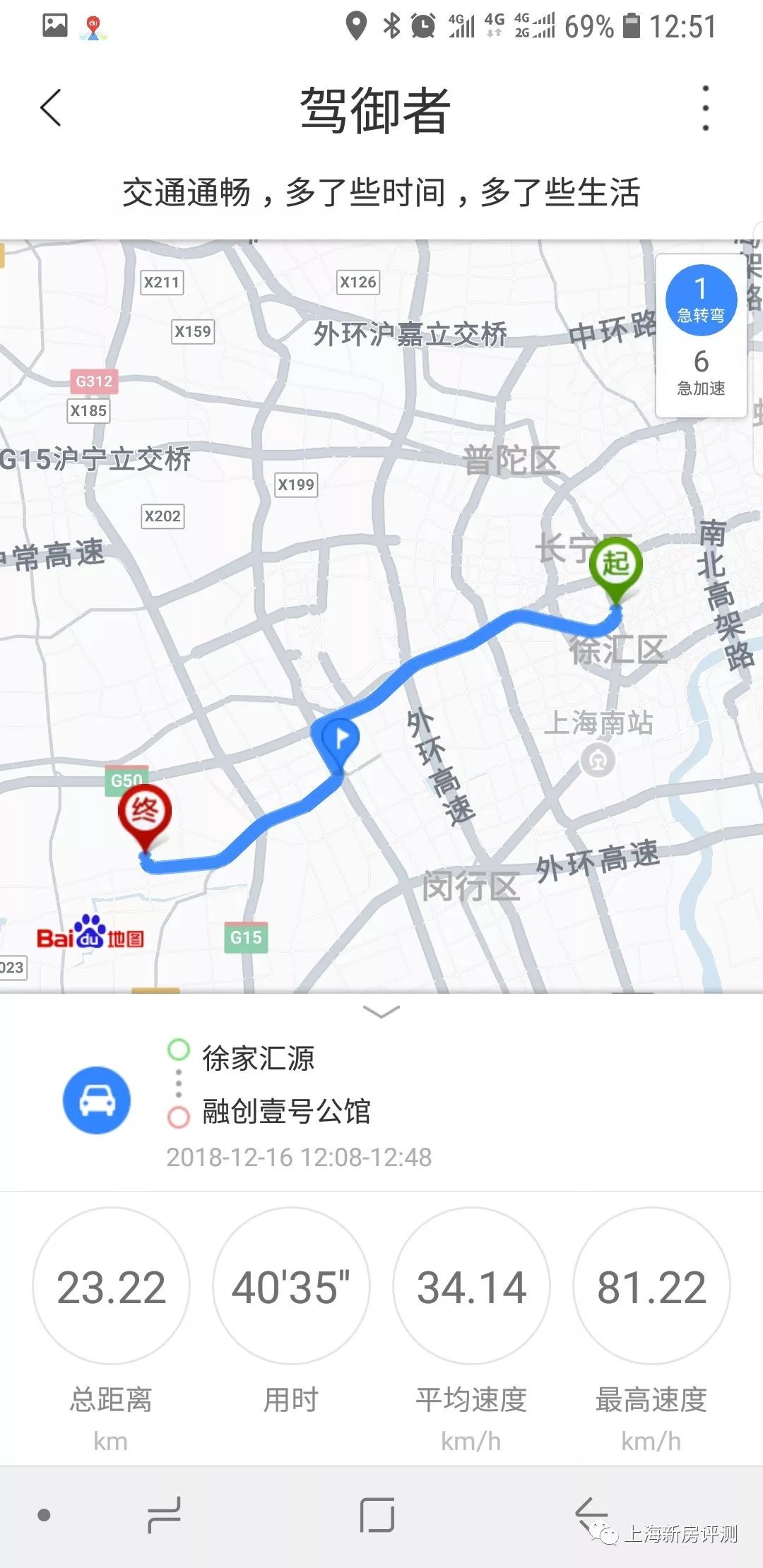Screen dimensions: 763x1568
Task: Collapse the trip details panel with the chevron
Action: click(x=381, y=1012)
